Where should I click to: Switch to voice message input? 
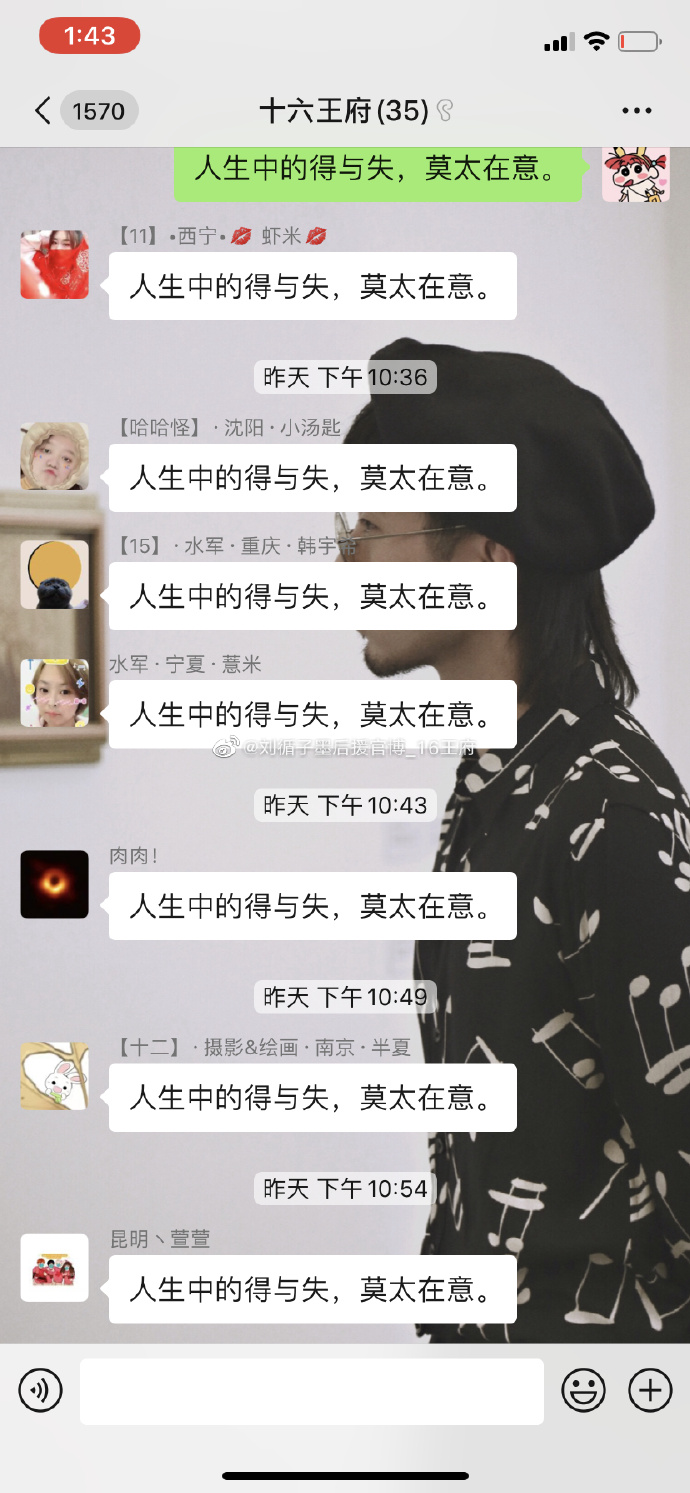(41, 1390)
